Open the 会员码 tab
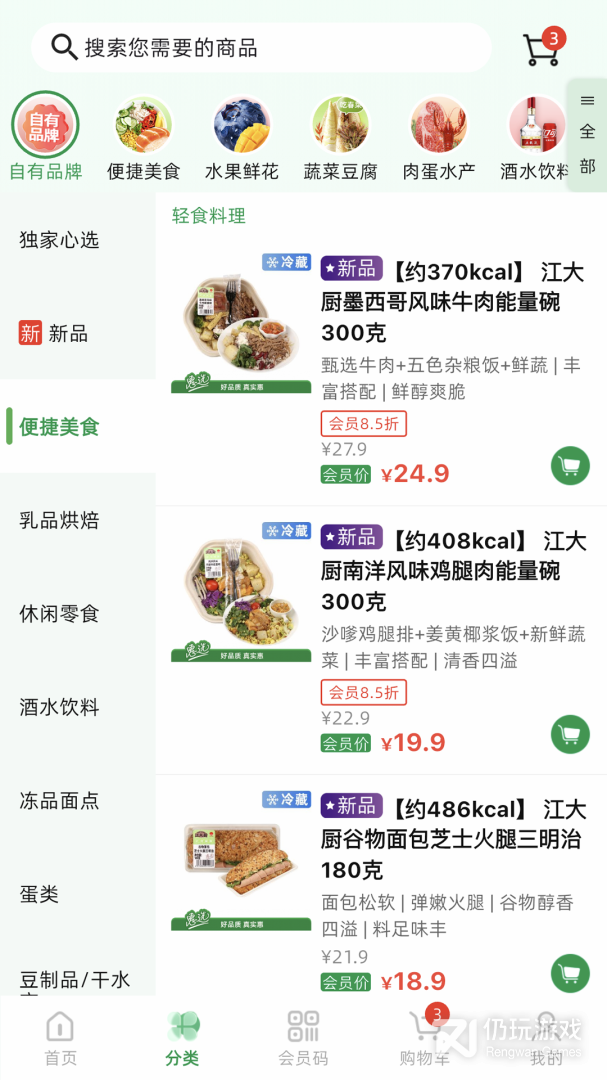The width and height of the screenshot is (607, 1080). coord(303,1038)
